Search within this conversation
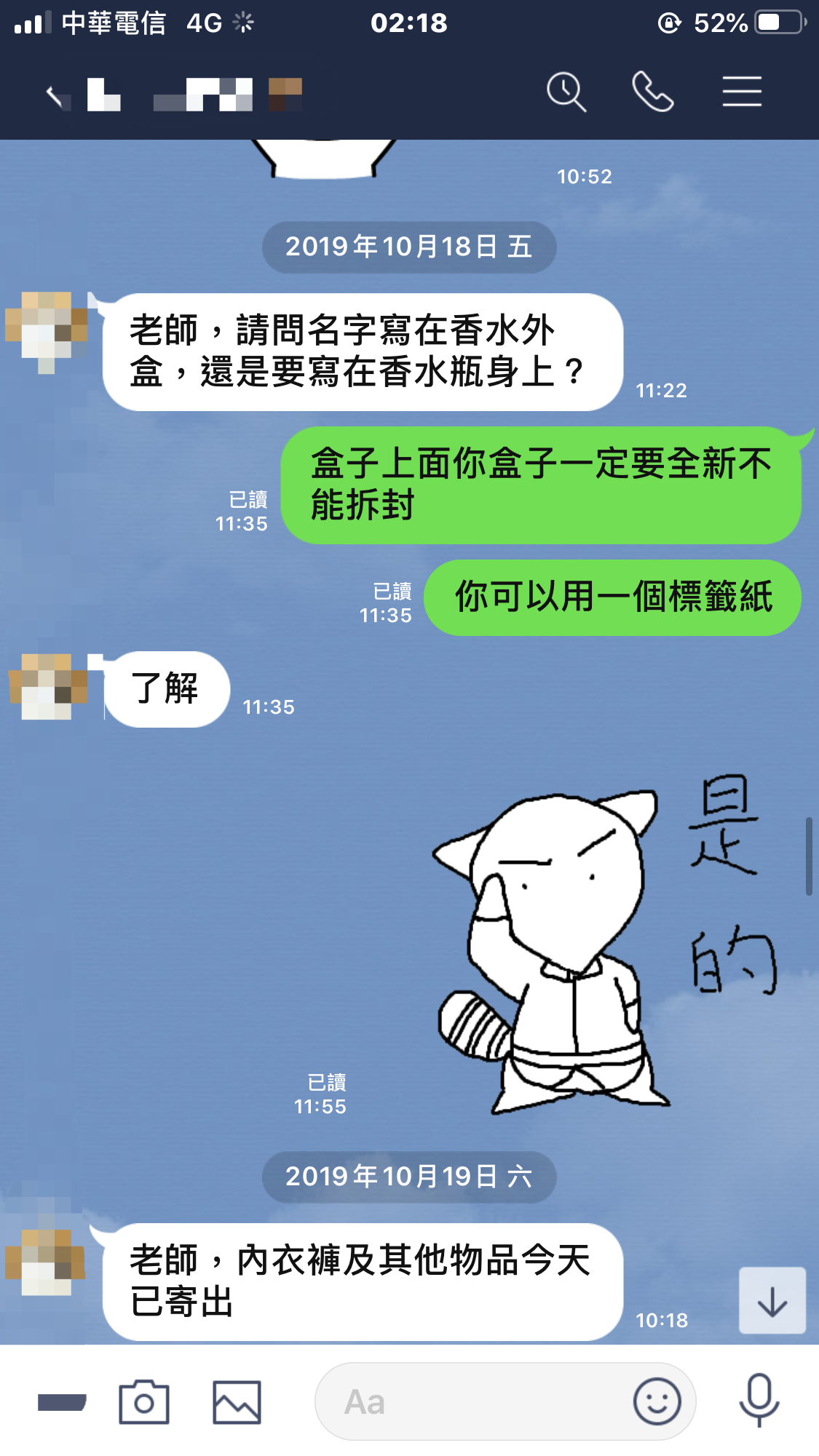This screenshot has width=819, height=1456. [566, 92]
